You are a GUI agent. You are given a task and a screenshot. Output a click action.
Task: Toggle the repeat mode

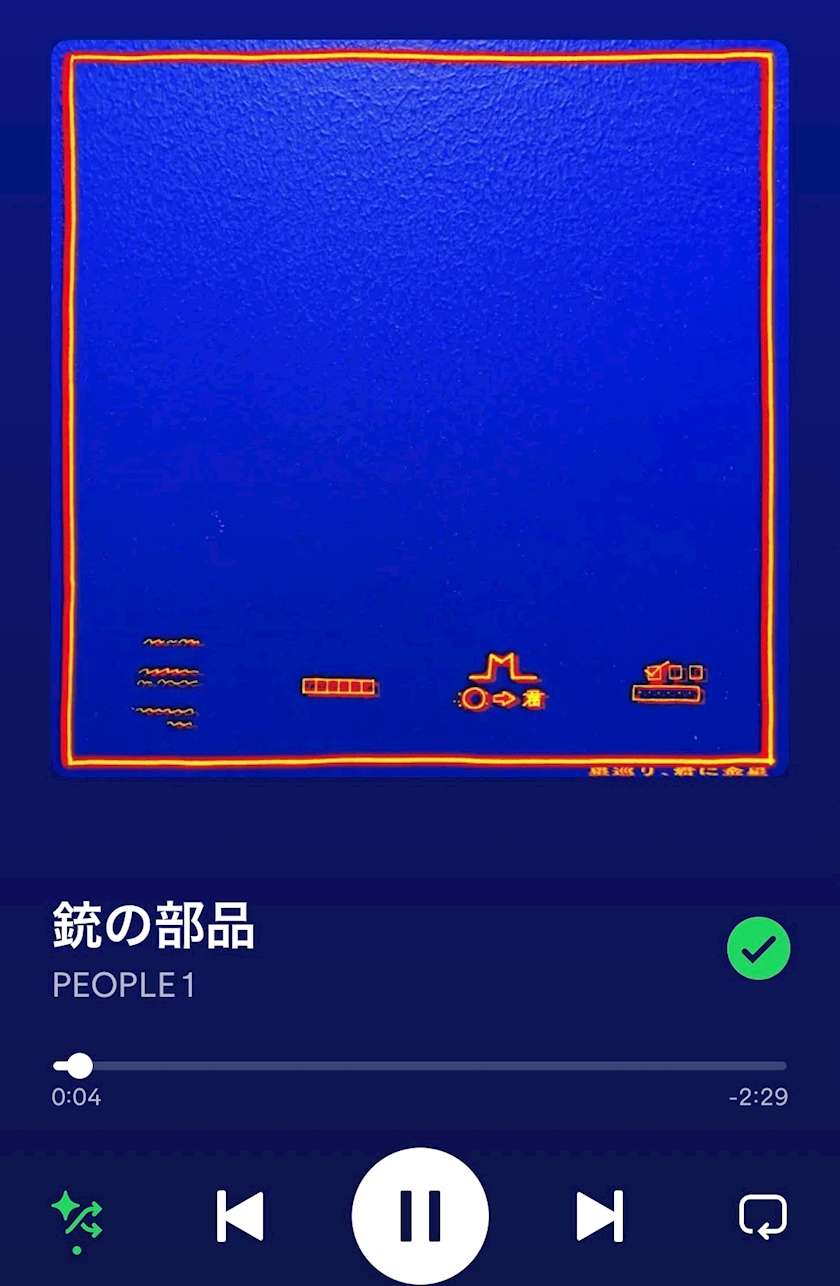coord(763,1216)
